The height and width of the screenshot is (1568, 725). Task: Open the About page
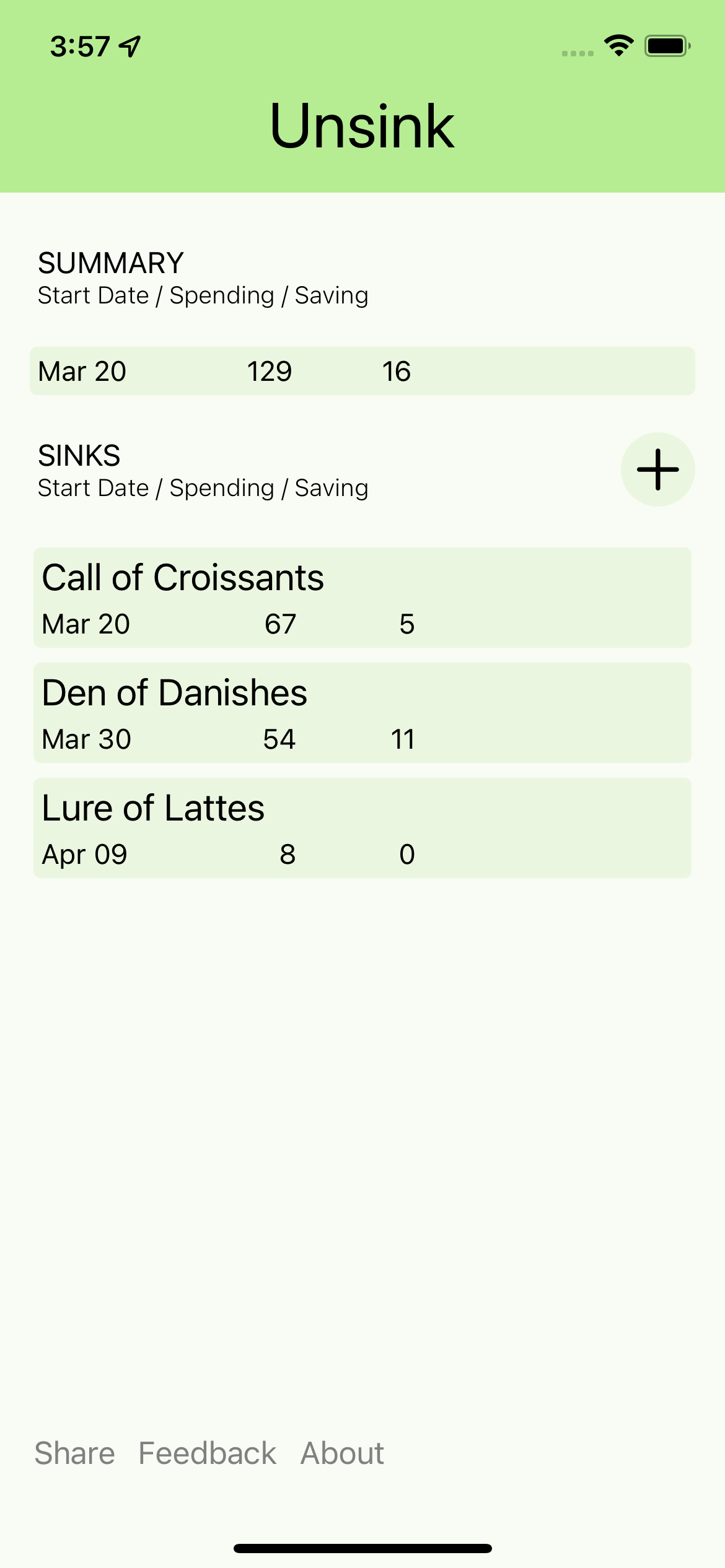point(342,1453)
